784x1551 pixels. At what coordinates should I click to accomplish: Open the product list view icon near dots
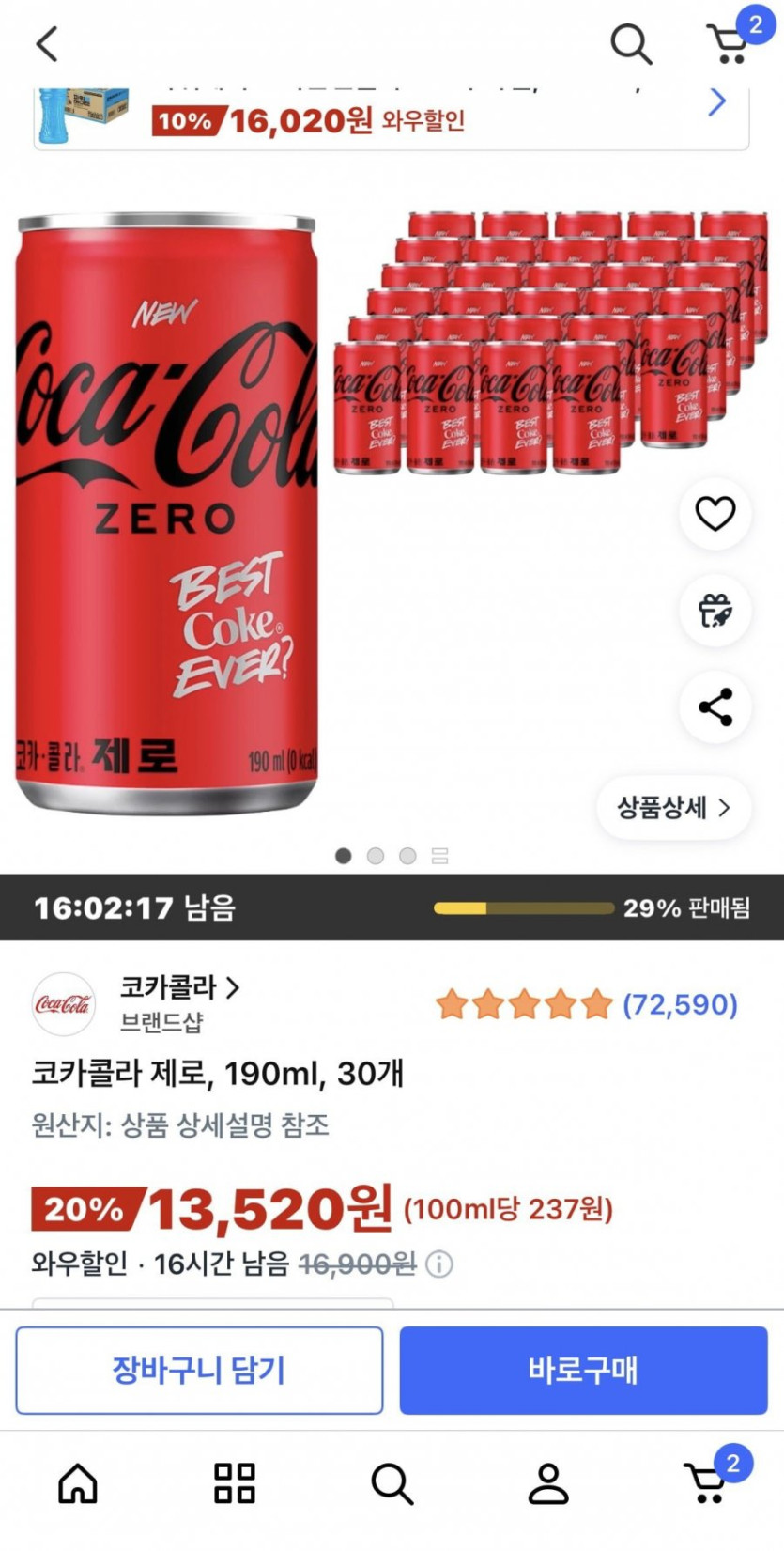click(x=439, y=856)
